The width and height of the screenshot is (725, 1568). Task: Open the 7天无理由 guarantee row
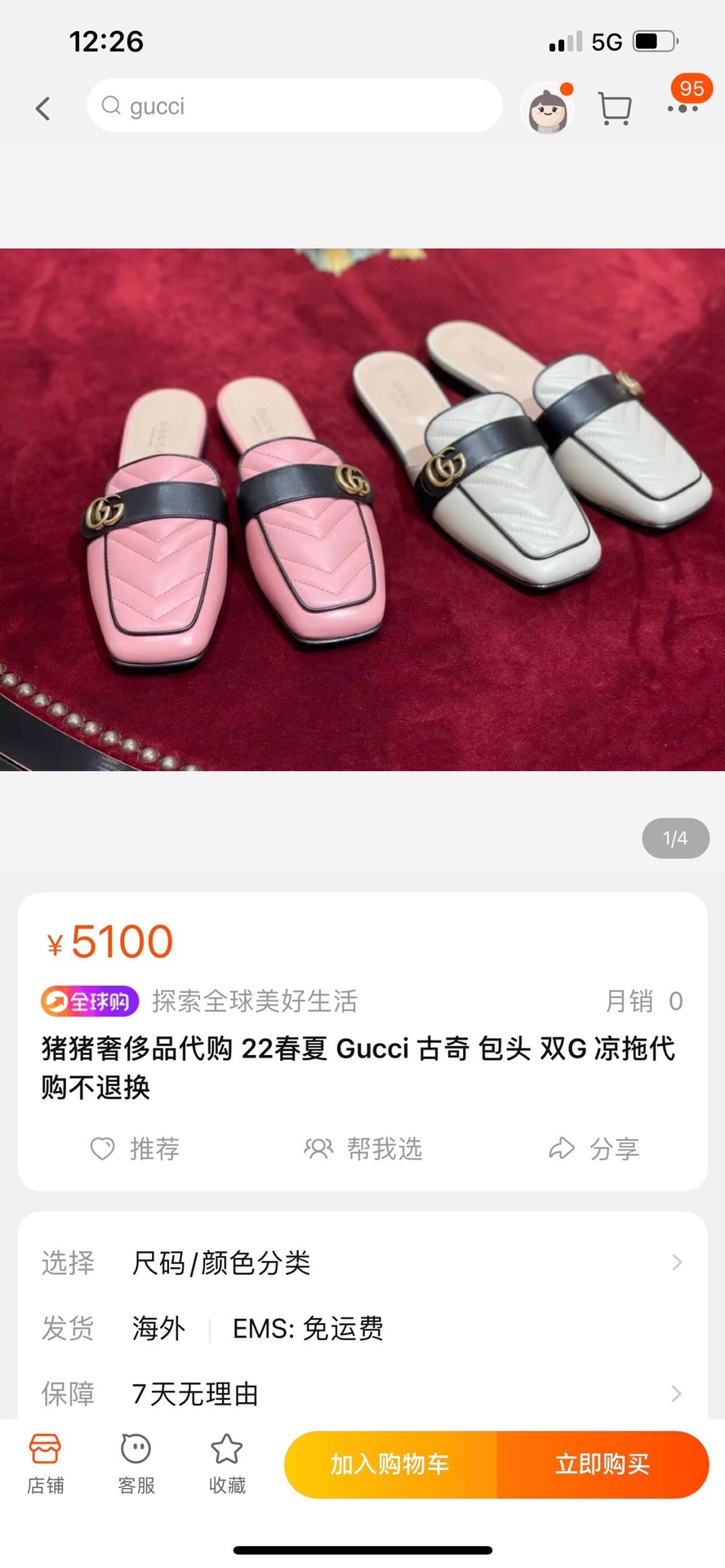click(x=362, y=1393)
